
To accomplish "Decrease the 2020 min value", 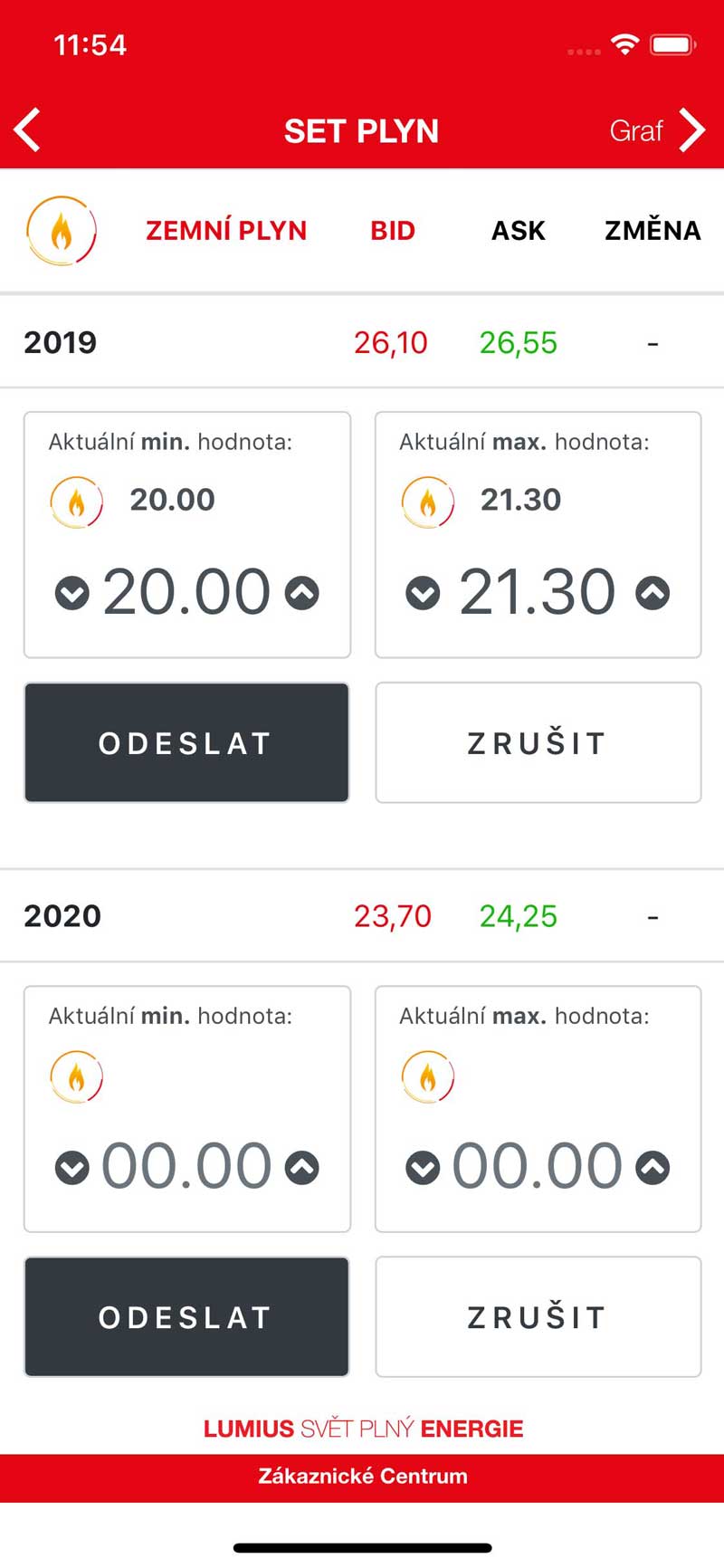I will pyautogui.click(x=72, y=1168).
